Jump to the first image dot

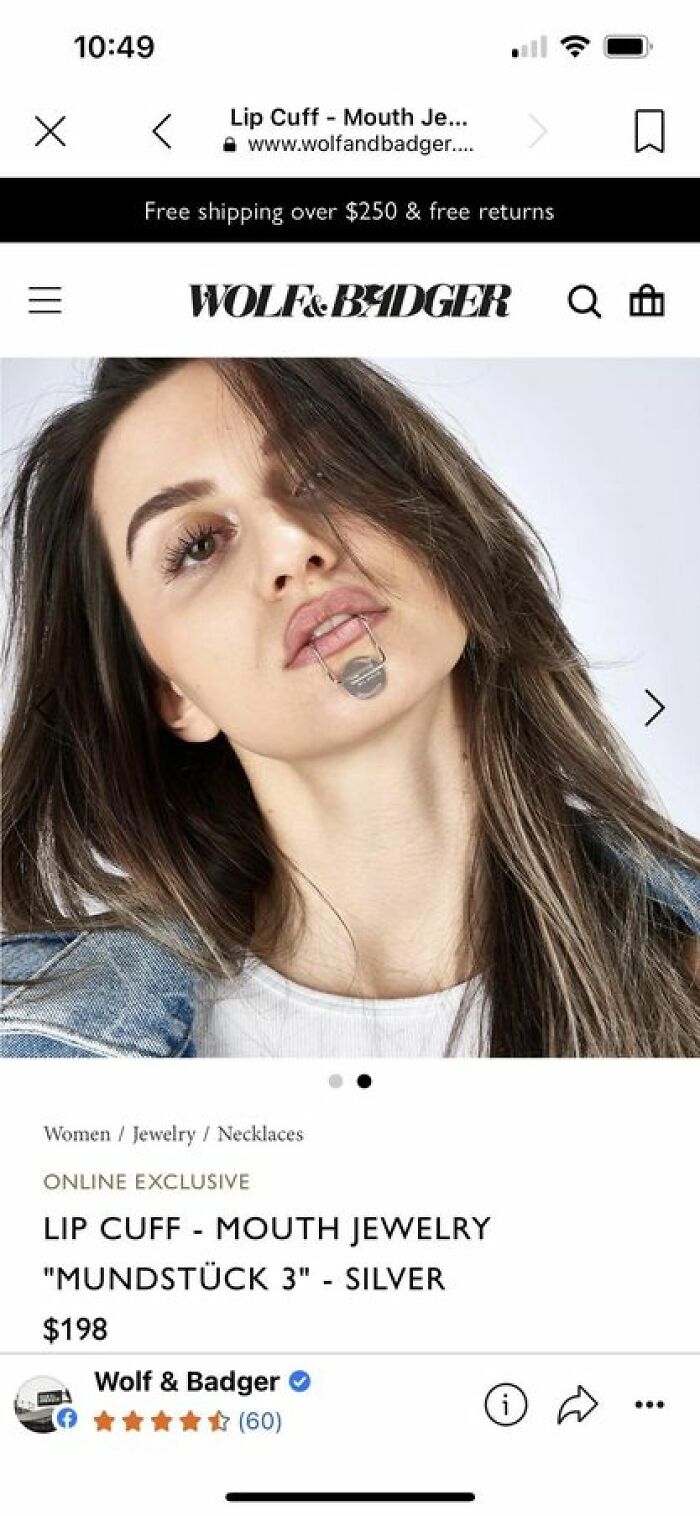click(x=336, y=1081)
